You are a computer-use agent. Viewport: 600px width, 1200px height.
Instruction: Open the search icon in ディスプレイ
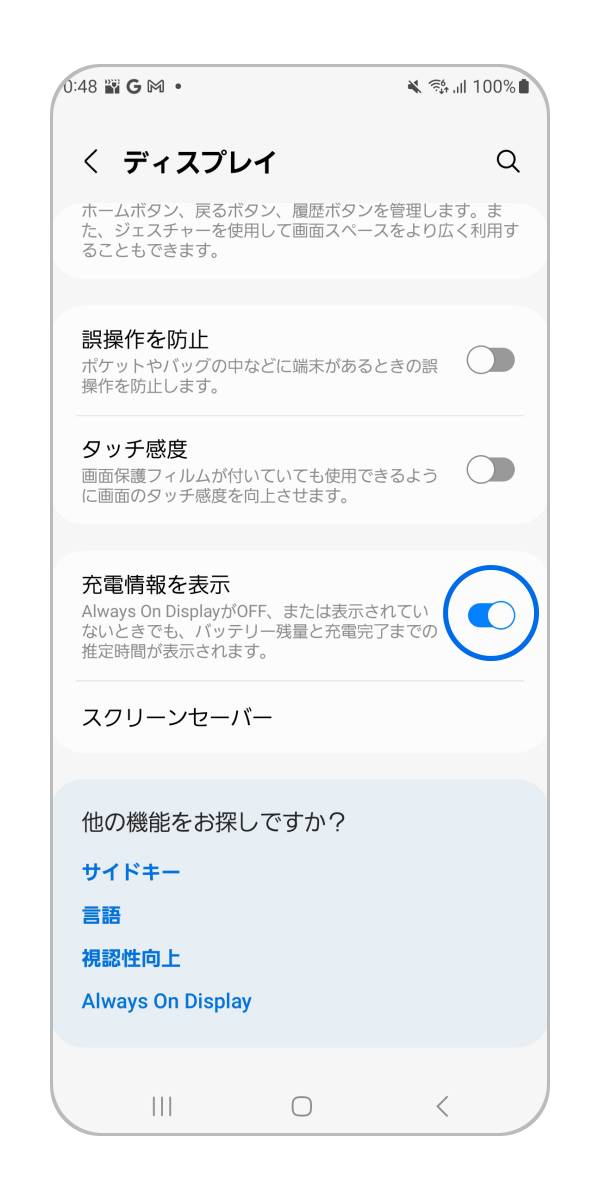pos(508,162)
